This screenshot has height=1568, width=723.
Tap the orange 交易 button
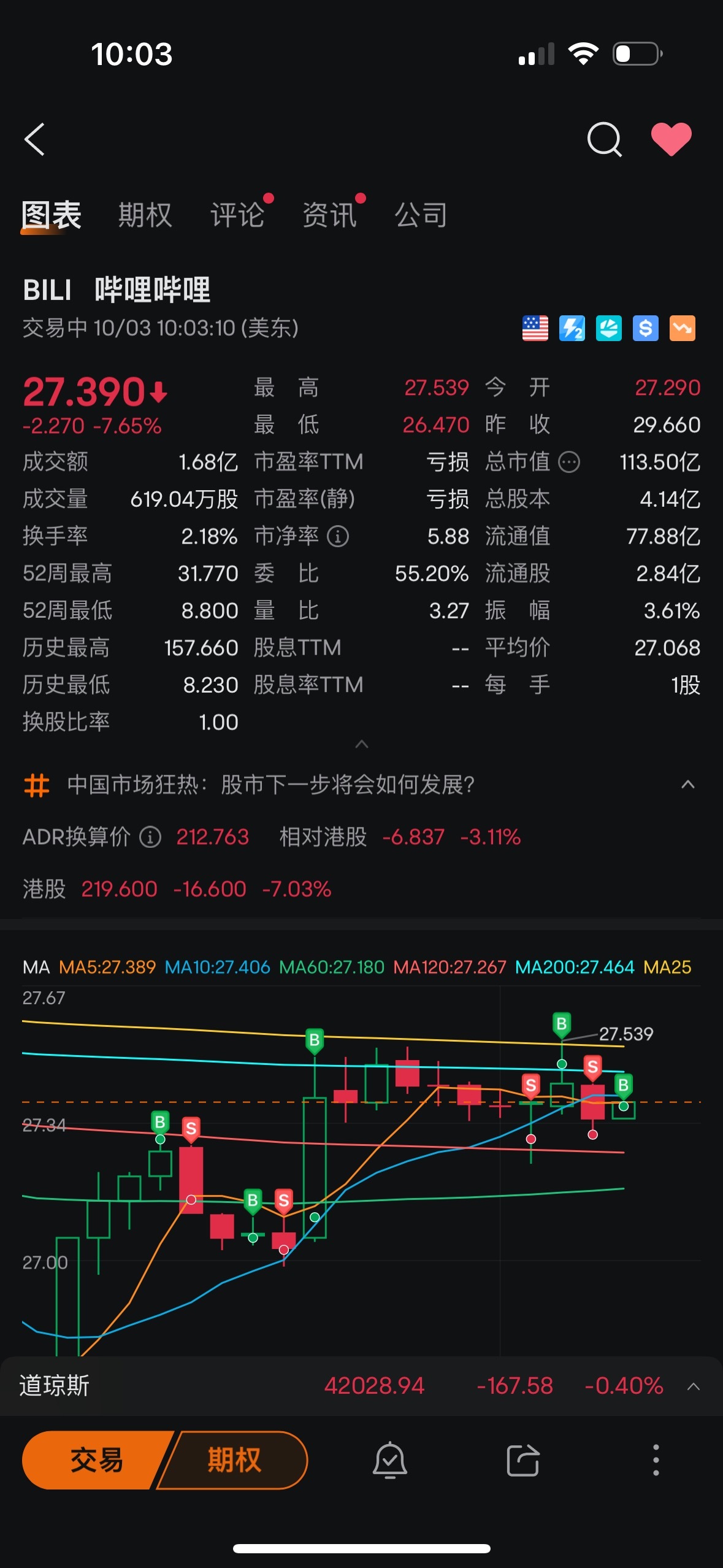pos(97,1460)
